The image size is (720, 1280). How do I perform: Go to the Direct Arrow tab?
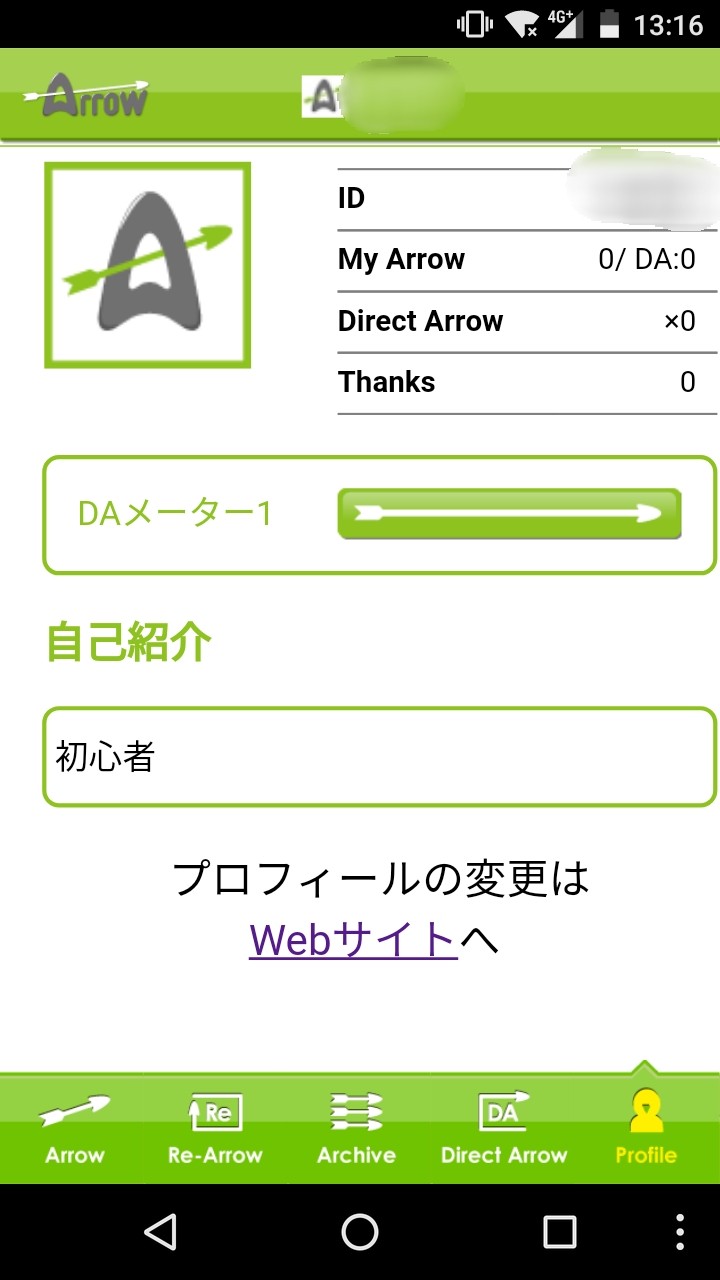point(504,1130)
